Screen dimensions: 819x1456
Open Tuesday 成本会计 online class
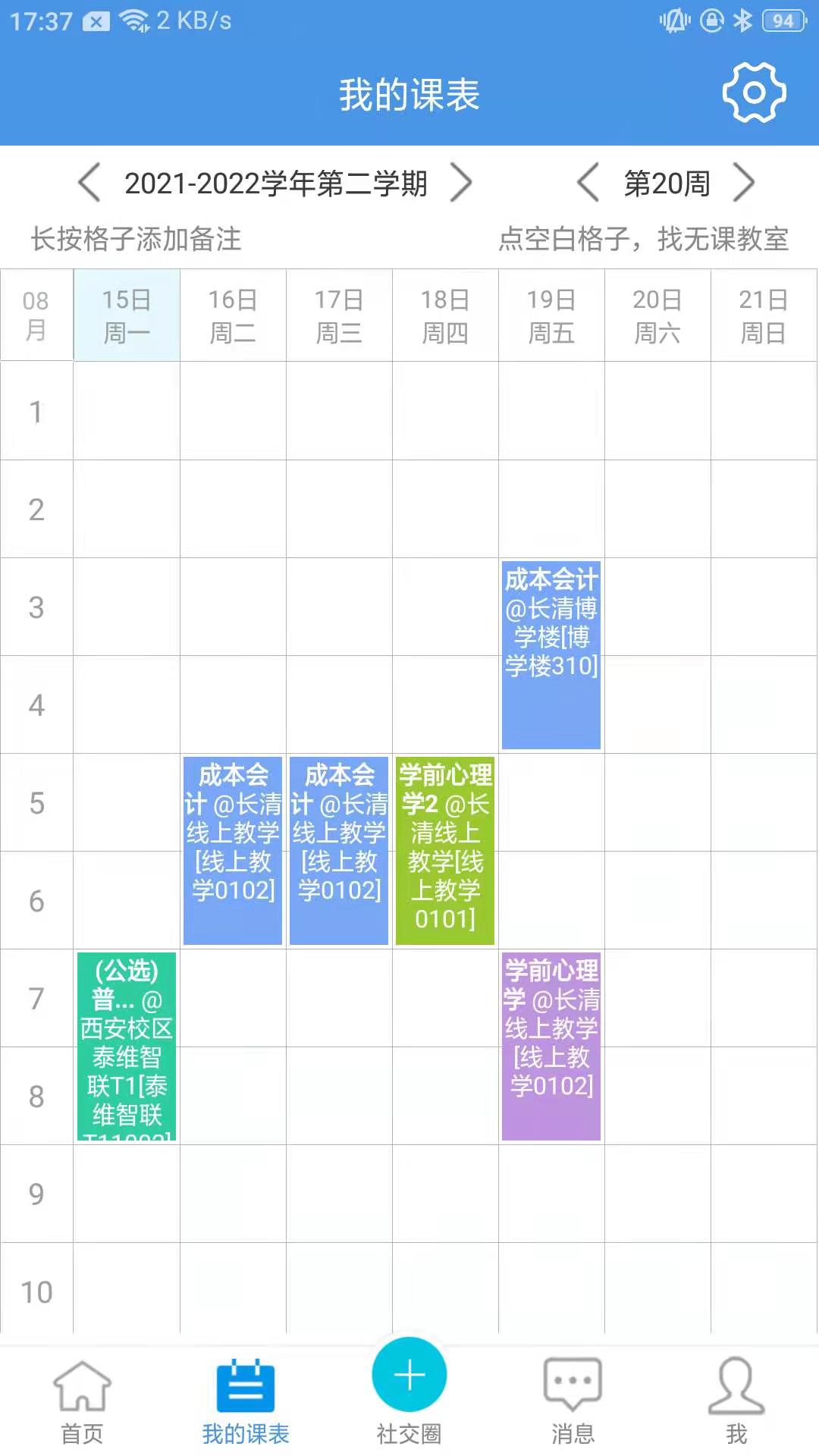tap(233, 850)
